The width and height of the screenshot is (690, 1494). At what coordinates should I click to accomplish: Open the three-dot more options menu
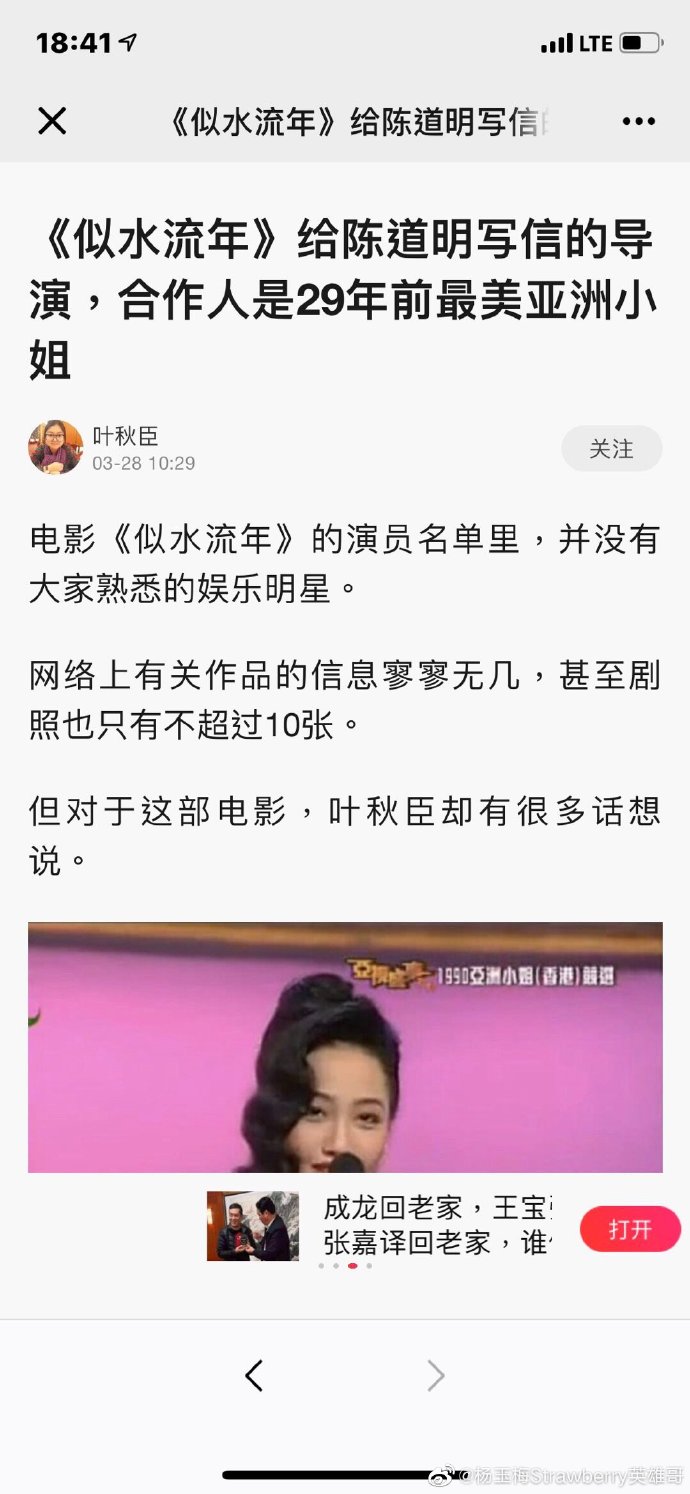pyautogui.click(x=638, y=122)
